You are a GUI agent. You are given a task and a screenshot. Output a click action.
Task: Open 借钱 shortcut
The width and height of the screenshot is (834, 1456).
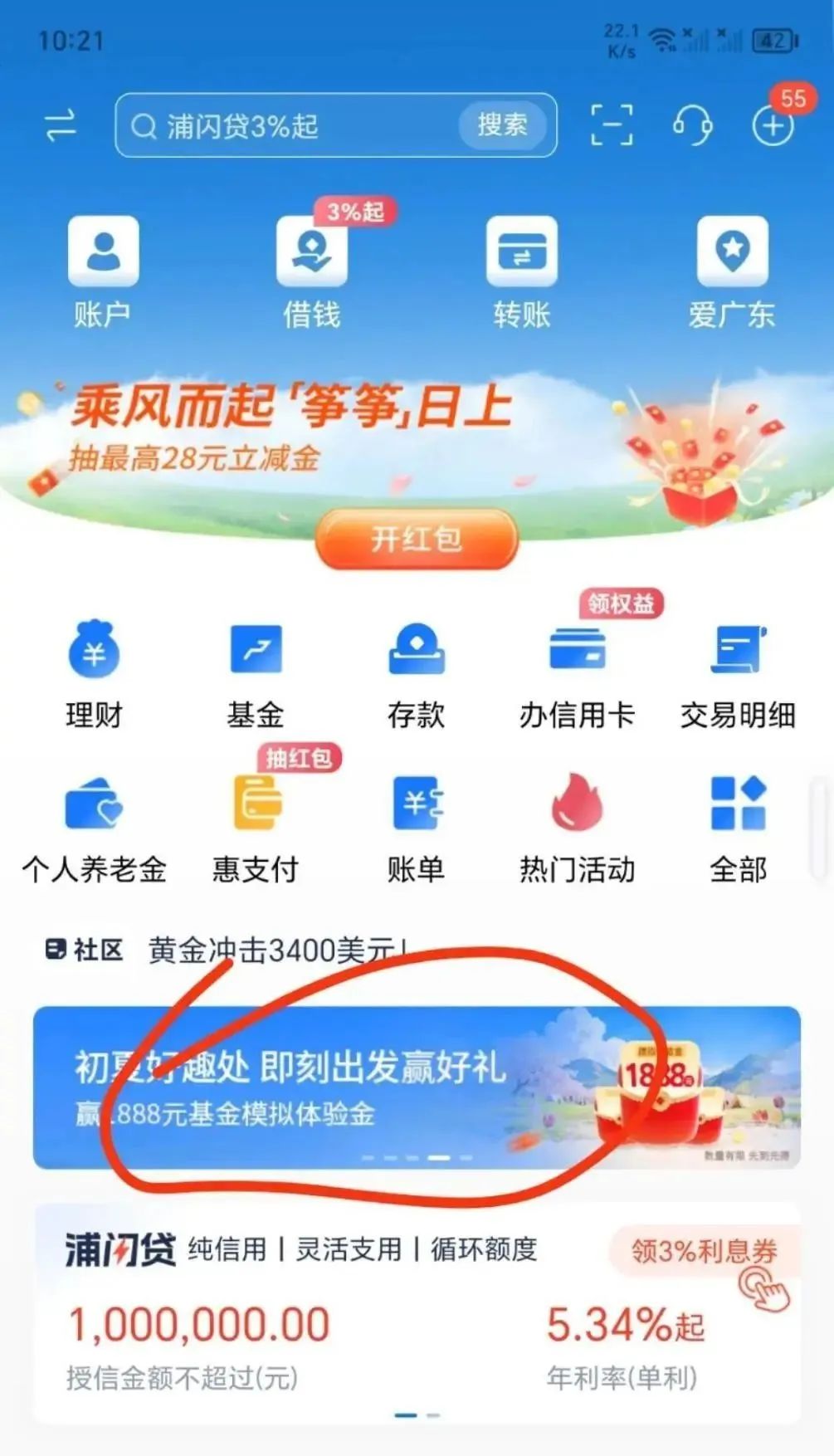[312, 271]
